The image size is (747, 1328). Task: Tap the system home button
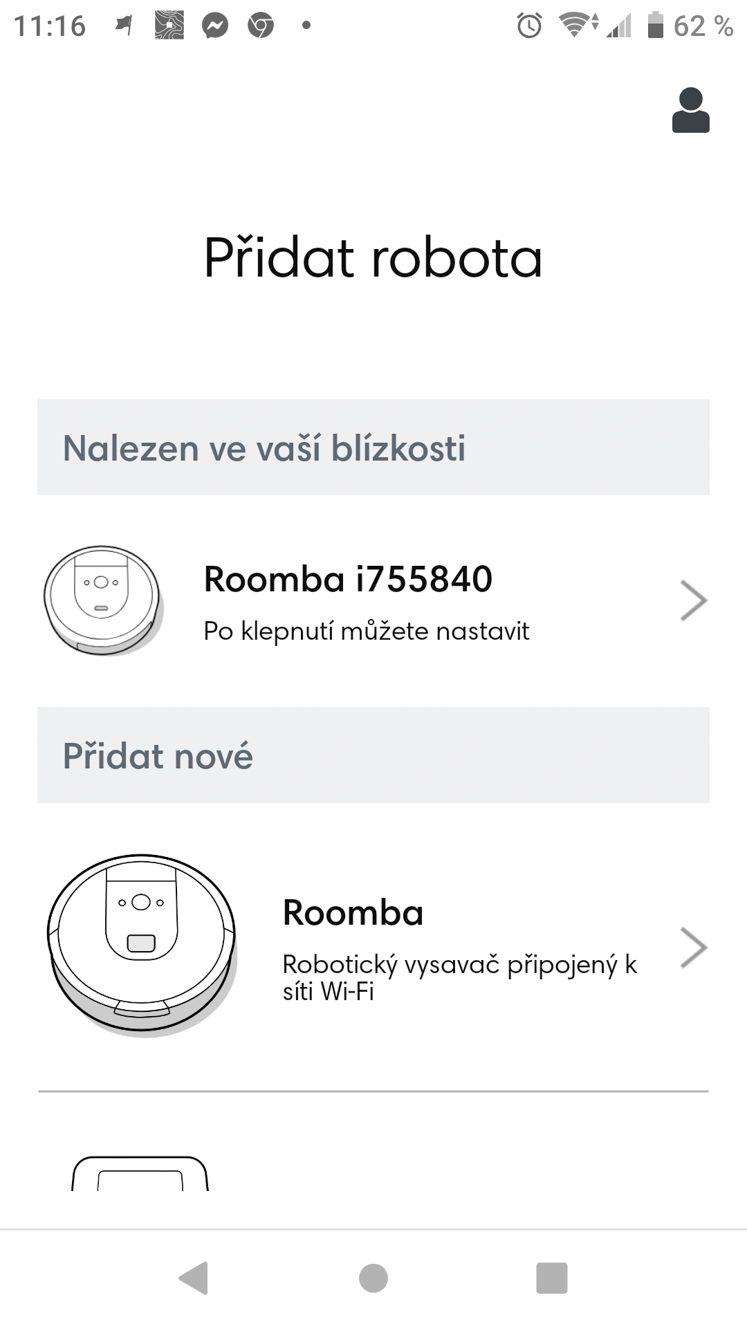(x=373, y=1278)
